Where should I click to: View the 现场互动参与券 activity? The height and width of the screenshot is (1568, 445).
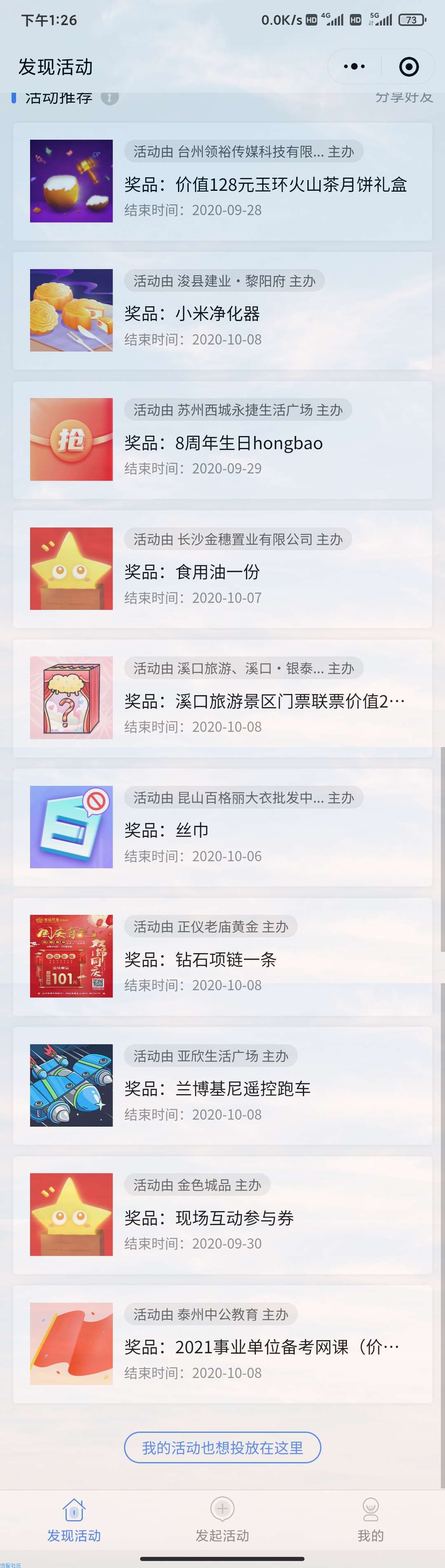click(223, 1214)
